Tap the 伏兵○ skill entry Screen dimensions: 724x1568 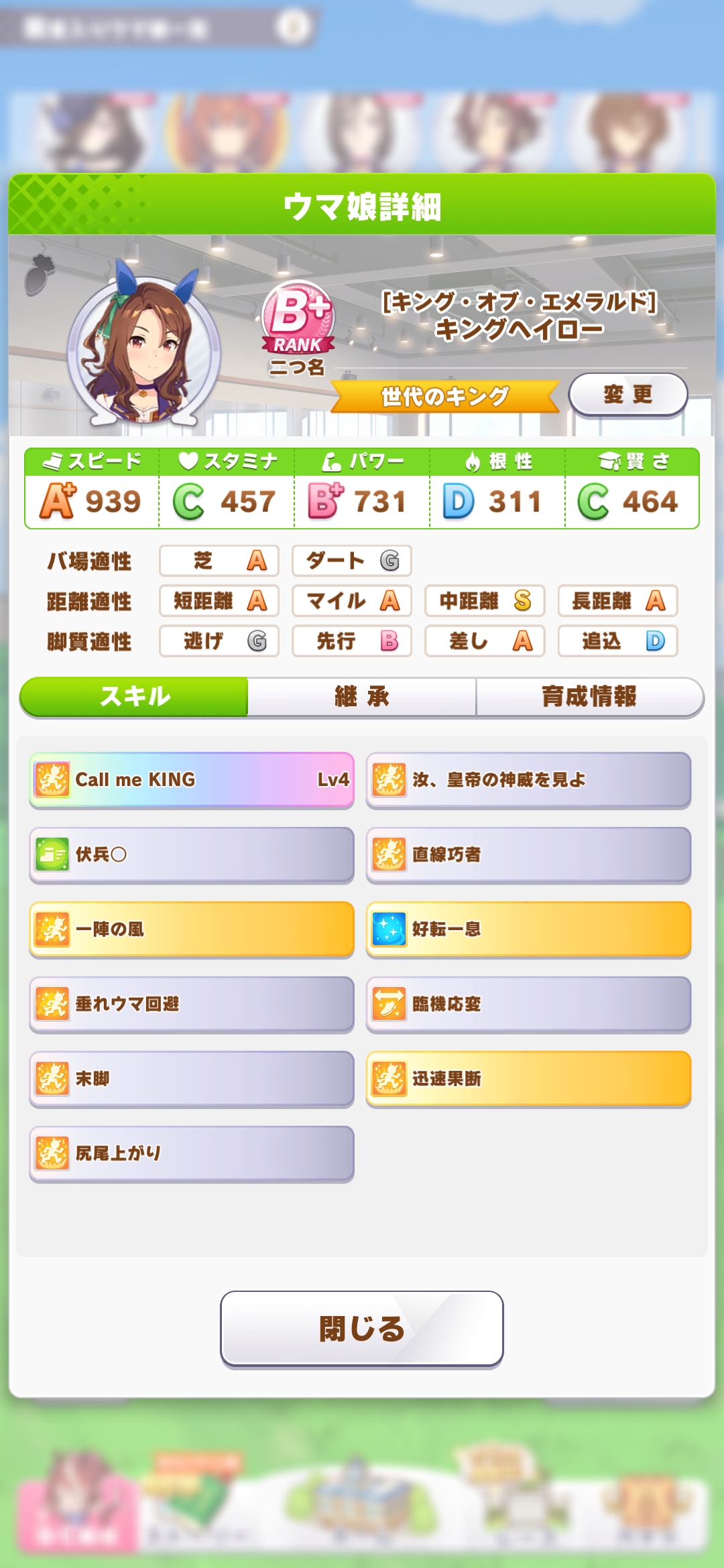tap(192, 854)
